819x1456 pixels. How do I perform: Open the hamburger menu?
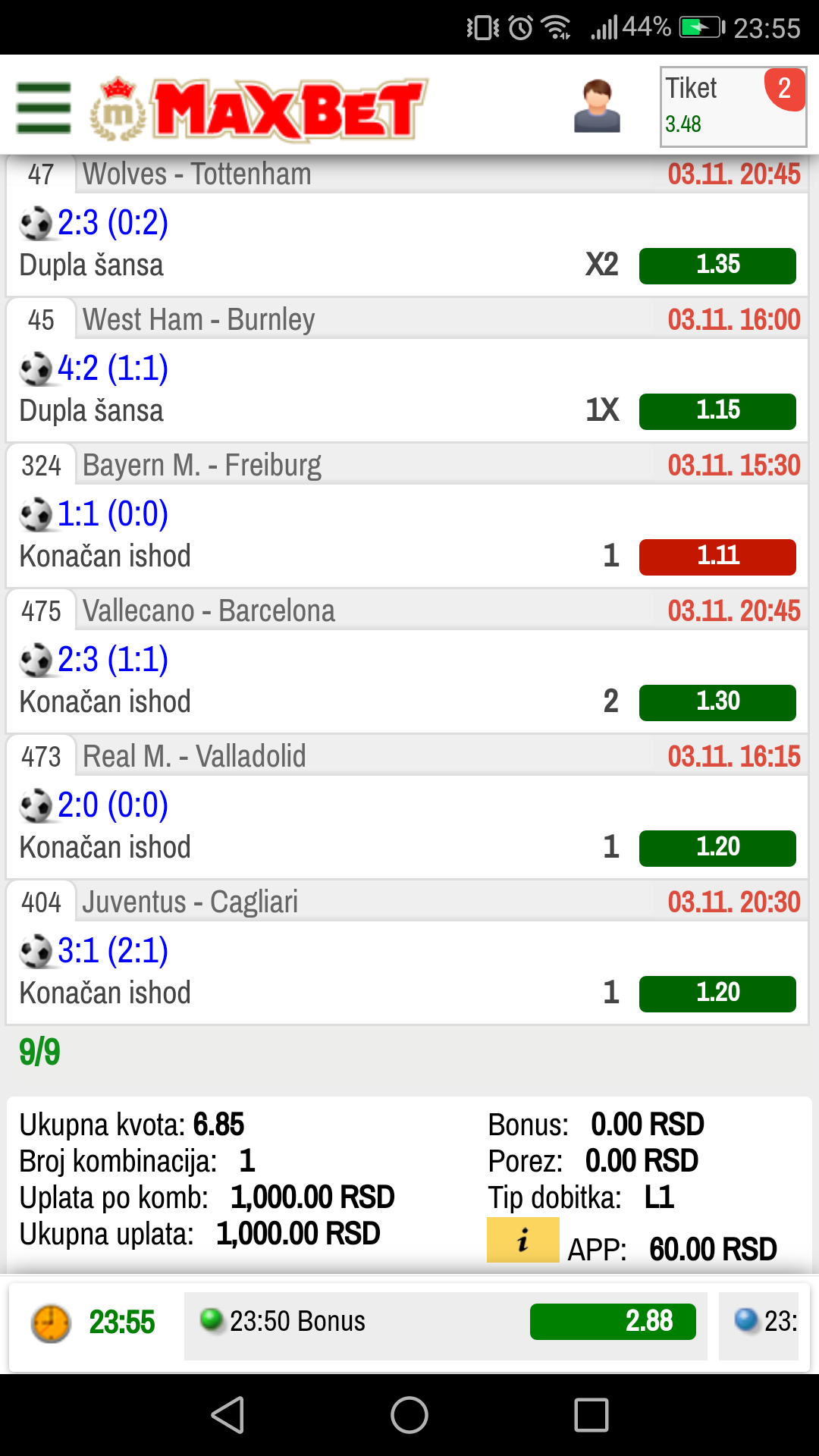tap(44, 108)
